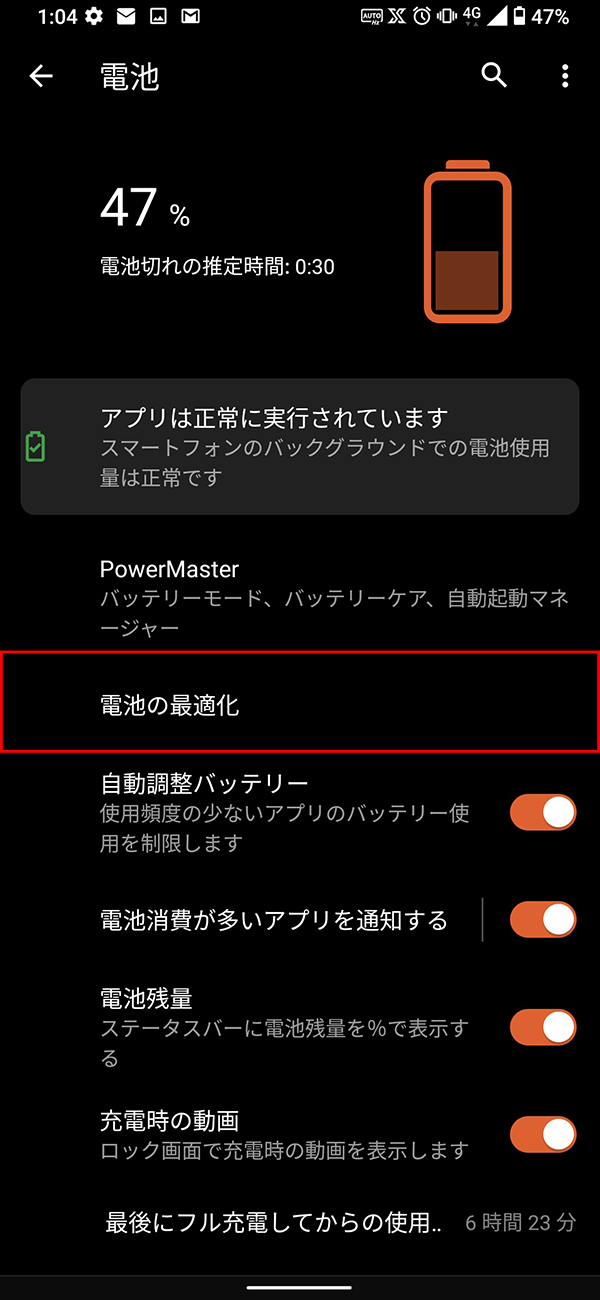This screenshot has width=600, height=1300.
Task: Turn off the 電池残量 percentage switch
Action: pos(543,1027)
